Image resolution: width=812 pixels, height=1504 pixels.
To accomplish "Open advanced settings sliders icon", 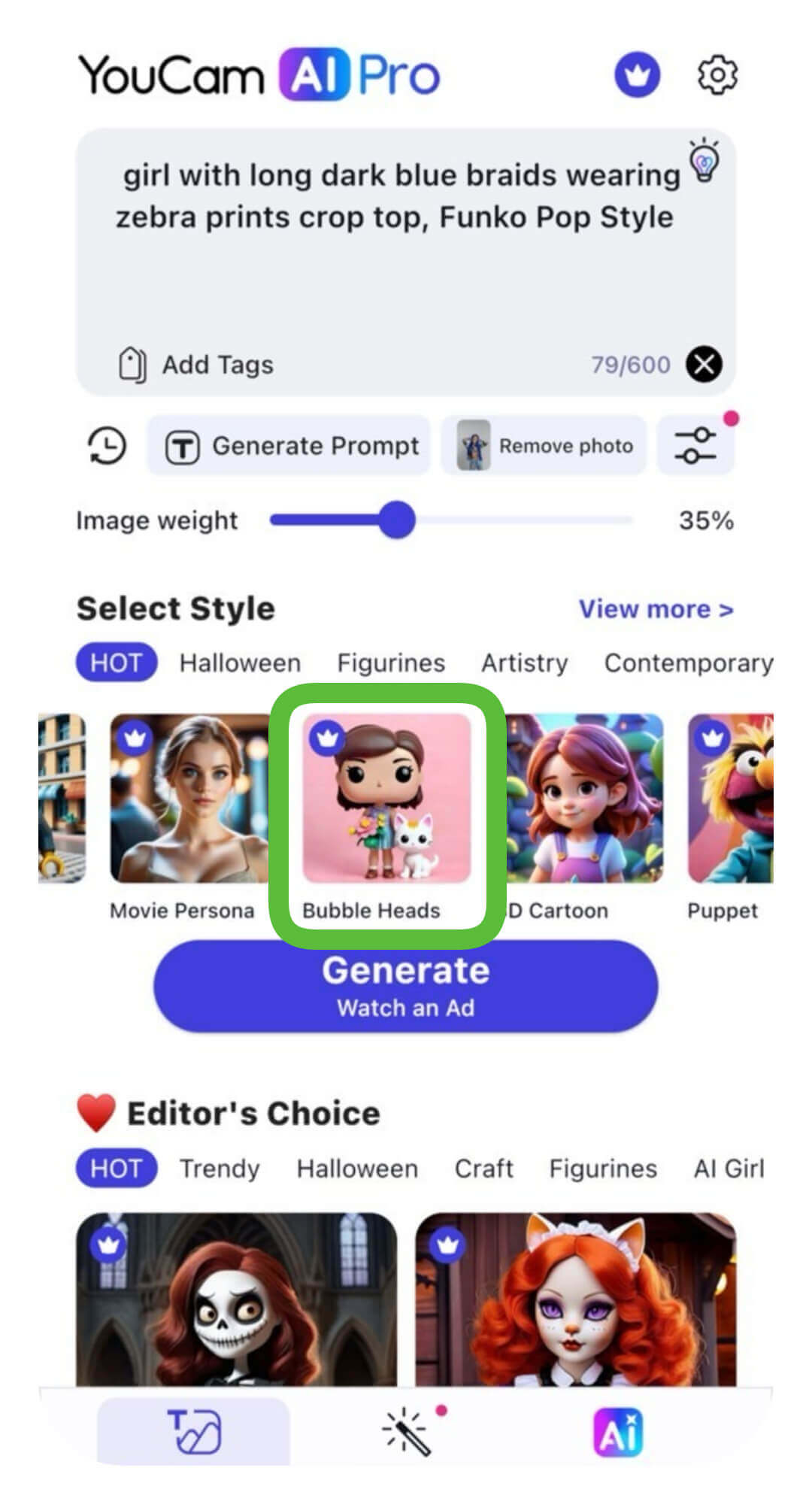I will pos(695,446).
